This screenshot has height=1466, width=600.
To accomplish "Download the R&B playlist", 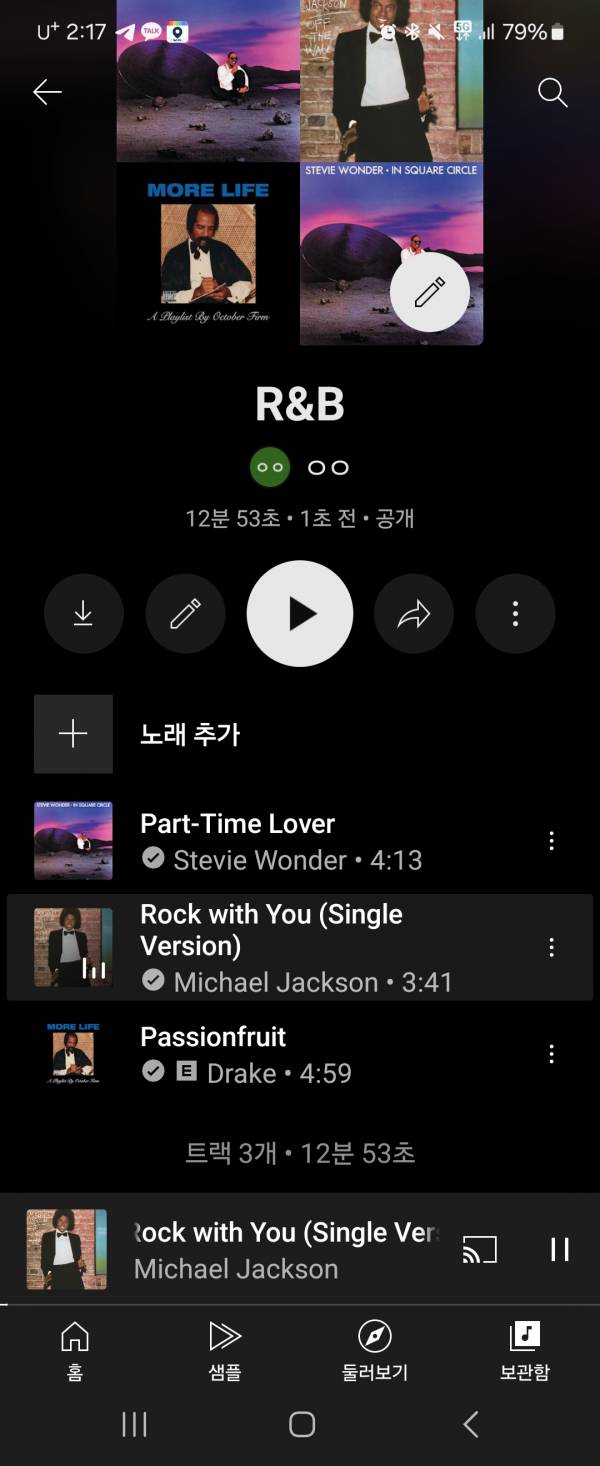I will (83, 614).
